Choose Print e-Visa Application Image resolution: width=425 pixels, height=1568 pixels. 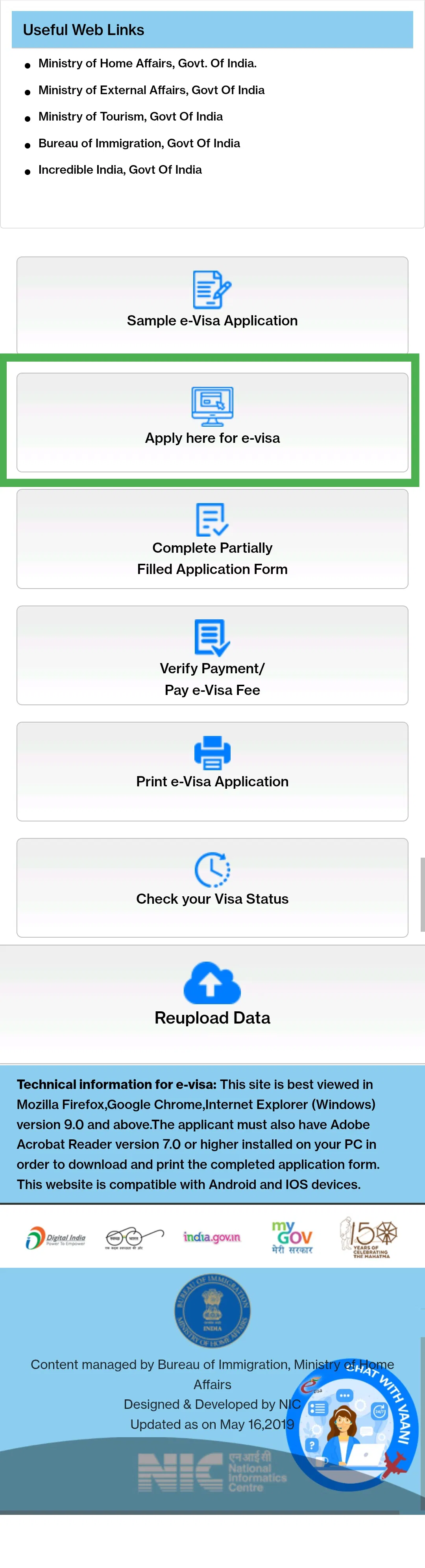212,771
